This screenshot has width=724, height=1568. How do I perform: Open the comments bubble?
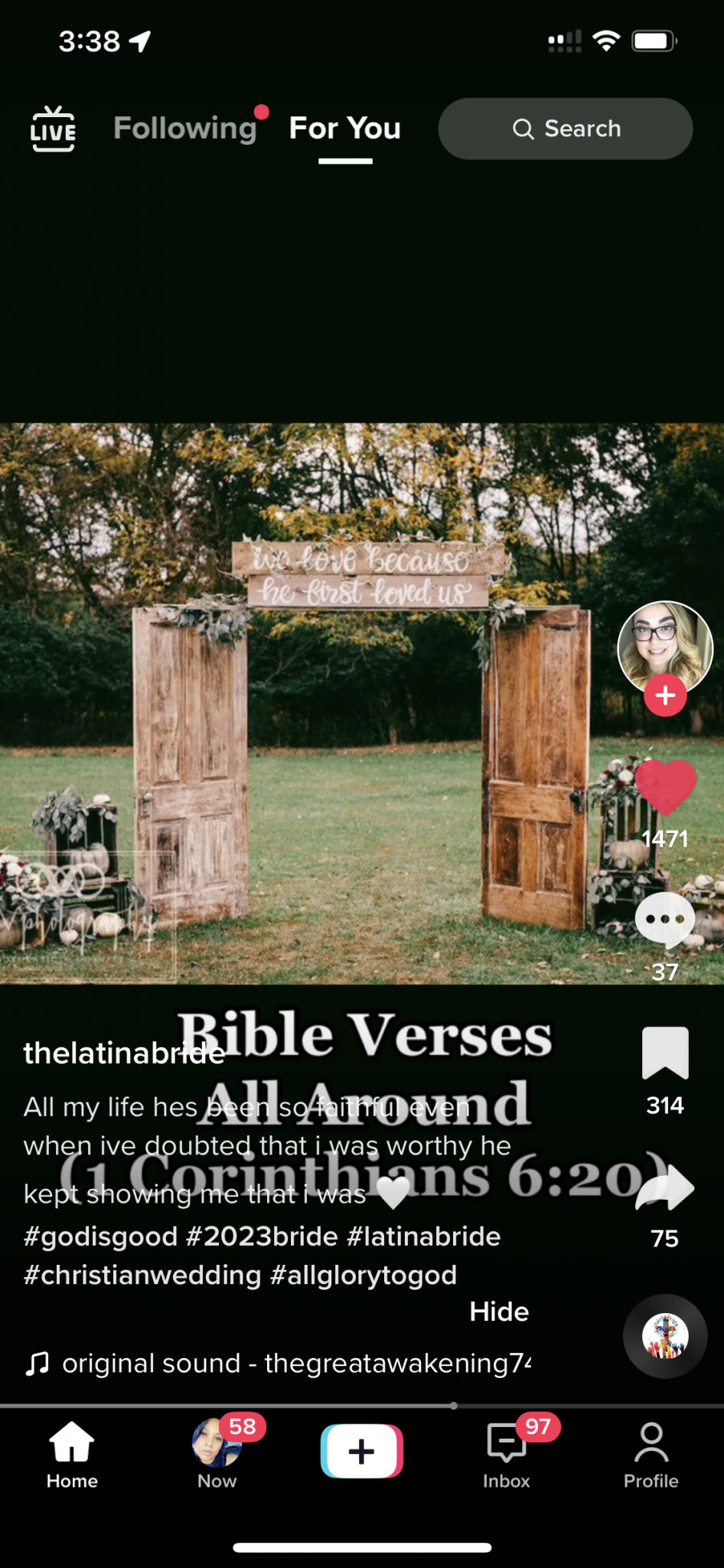pos(665,920)
